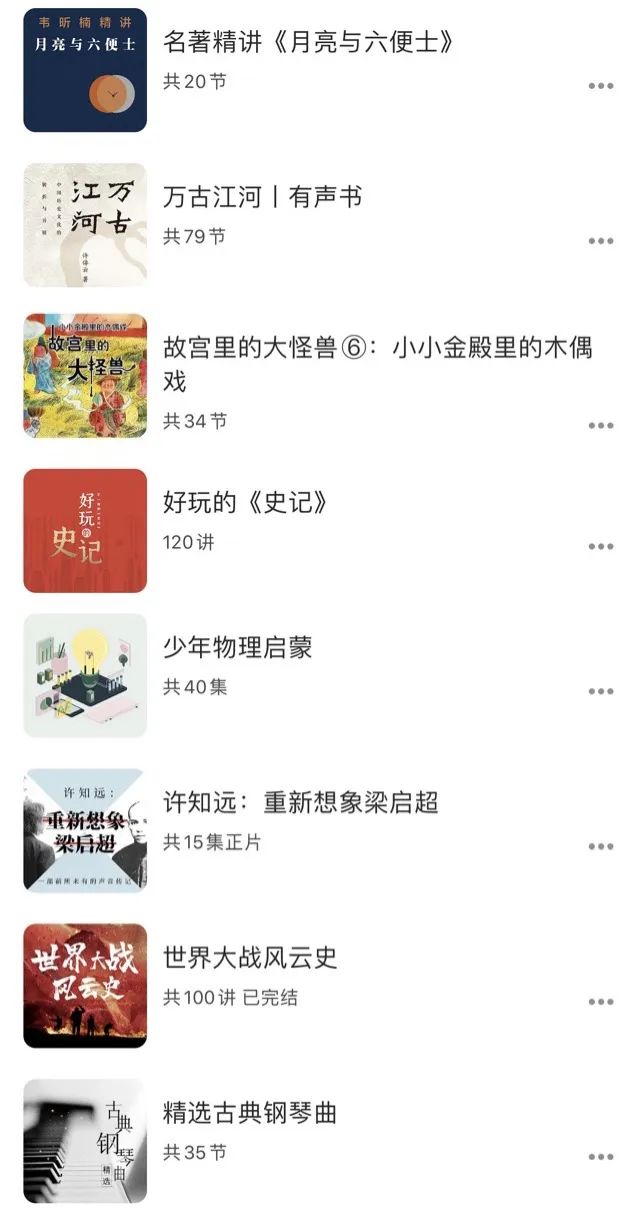Tap the three-dot menu for 故宫里的大怪兽⑥
Screen dimensions: 640x1217
tap(600, 425)
